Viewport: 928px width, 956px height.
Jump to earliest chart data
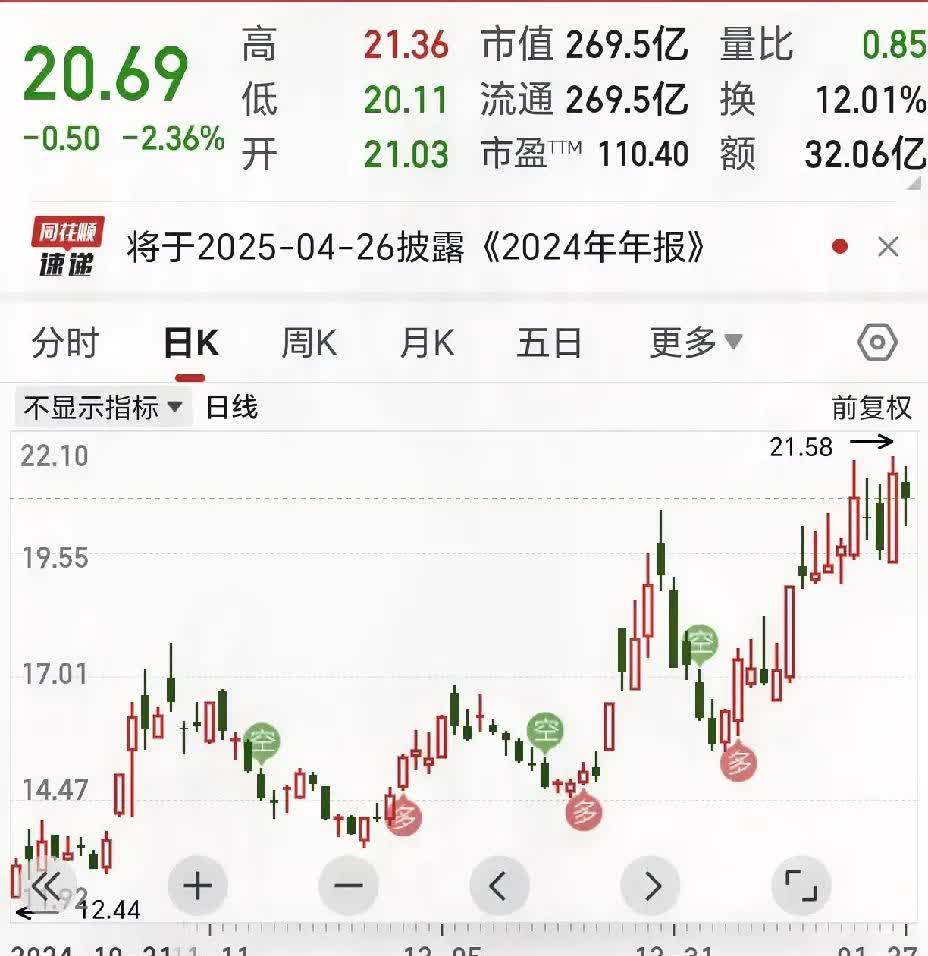(x=46, y=886)
